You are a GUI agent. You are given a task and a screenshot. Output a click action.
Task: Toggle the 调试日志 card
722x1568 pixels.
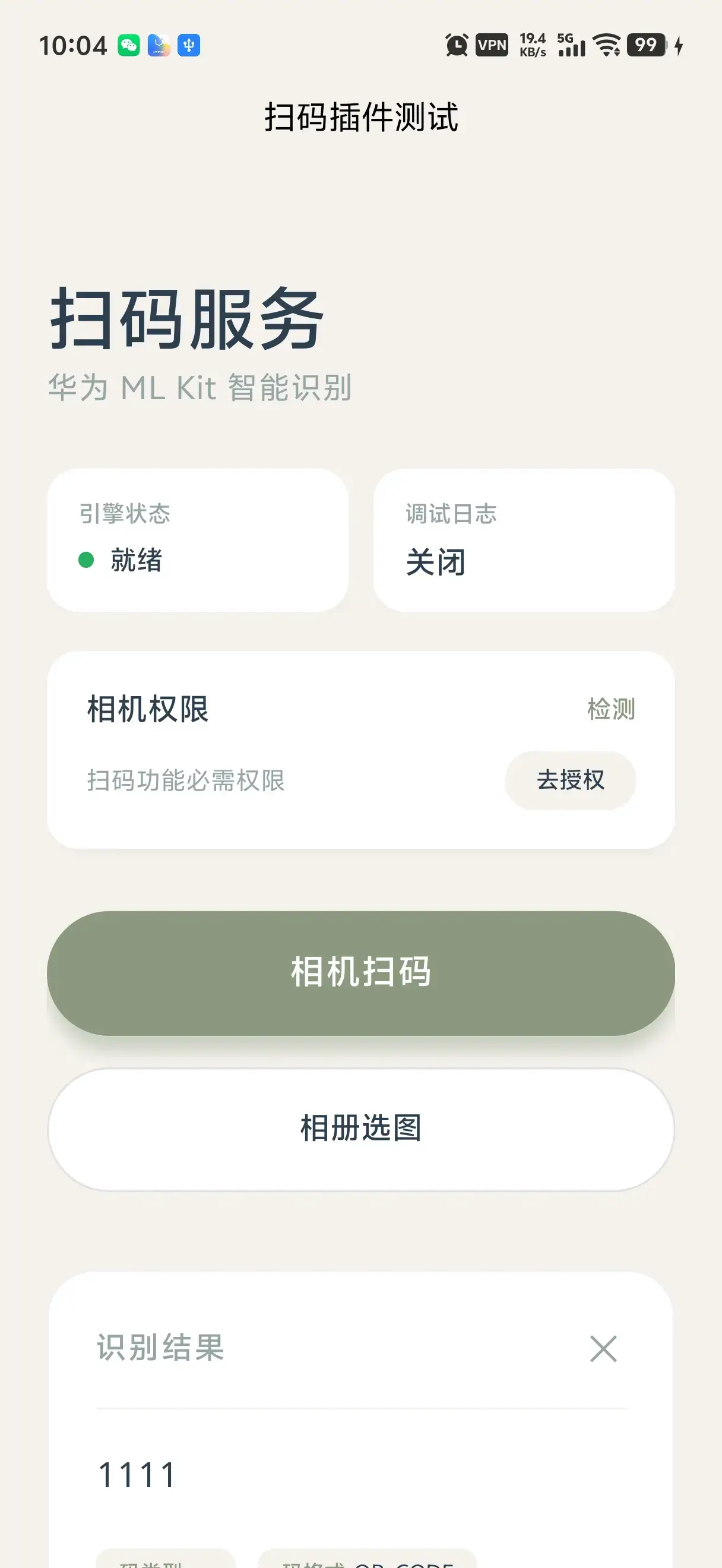(524, 540)
